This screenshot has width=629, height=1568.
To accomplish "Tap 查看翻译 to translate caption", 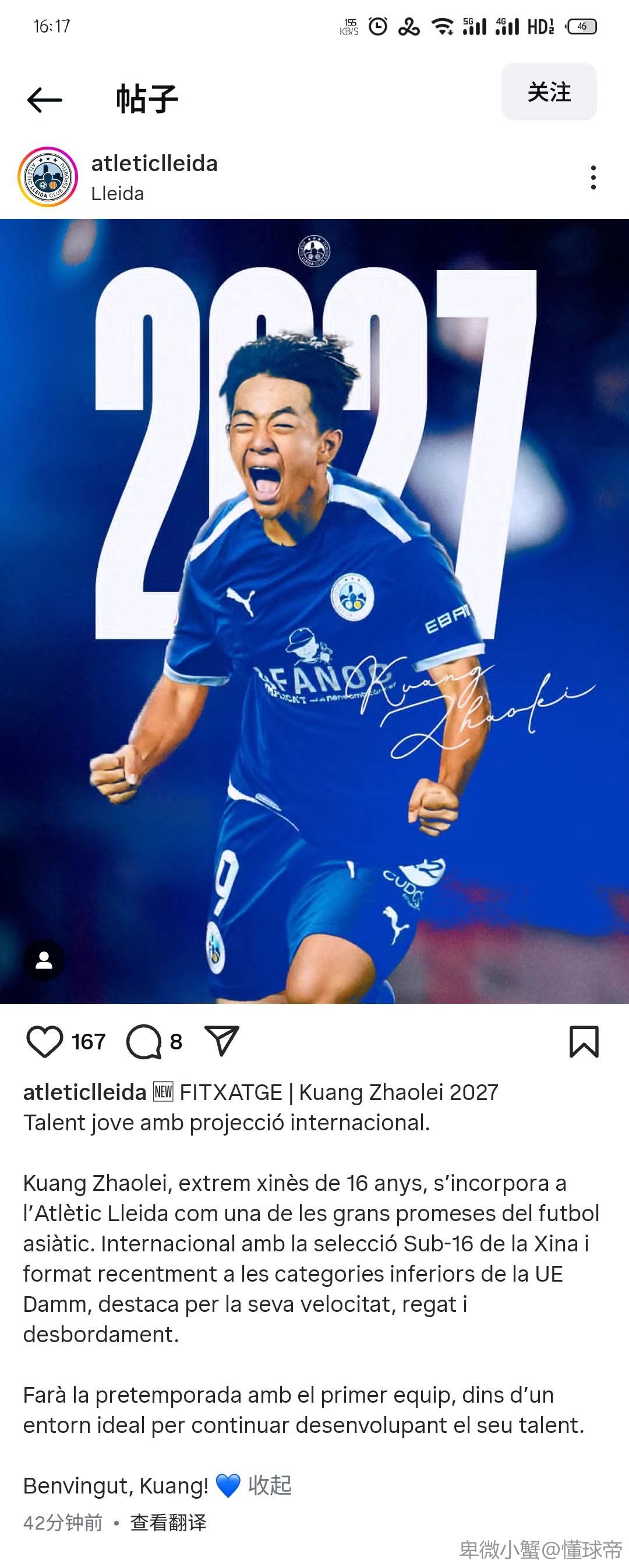I will (168, 1523).
